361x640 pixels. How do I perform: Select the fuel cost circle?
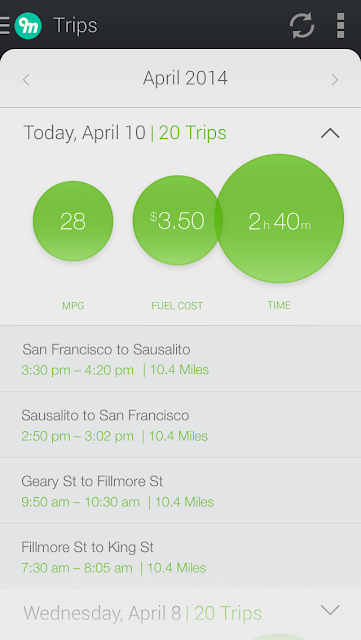click(177, 220)
